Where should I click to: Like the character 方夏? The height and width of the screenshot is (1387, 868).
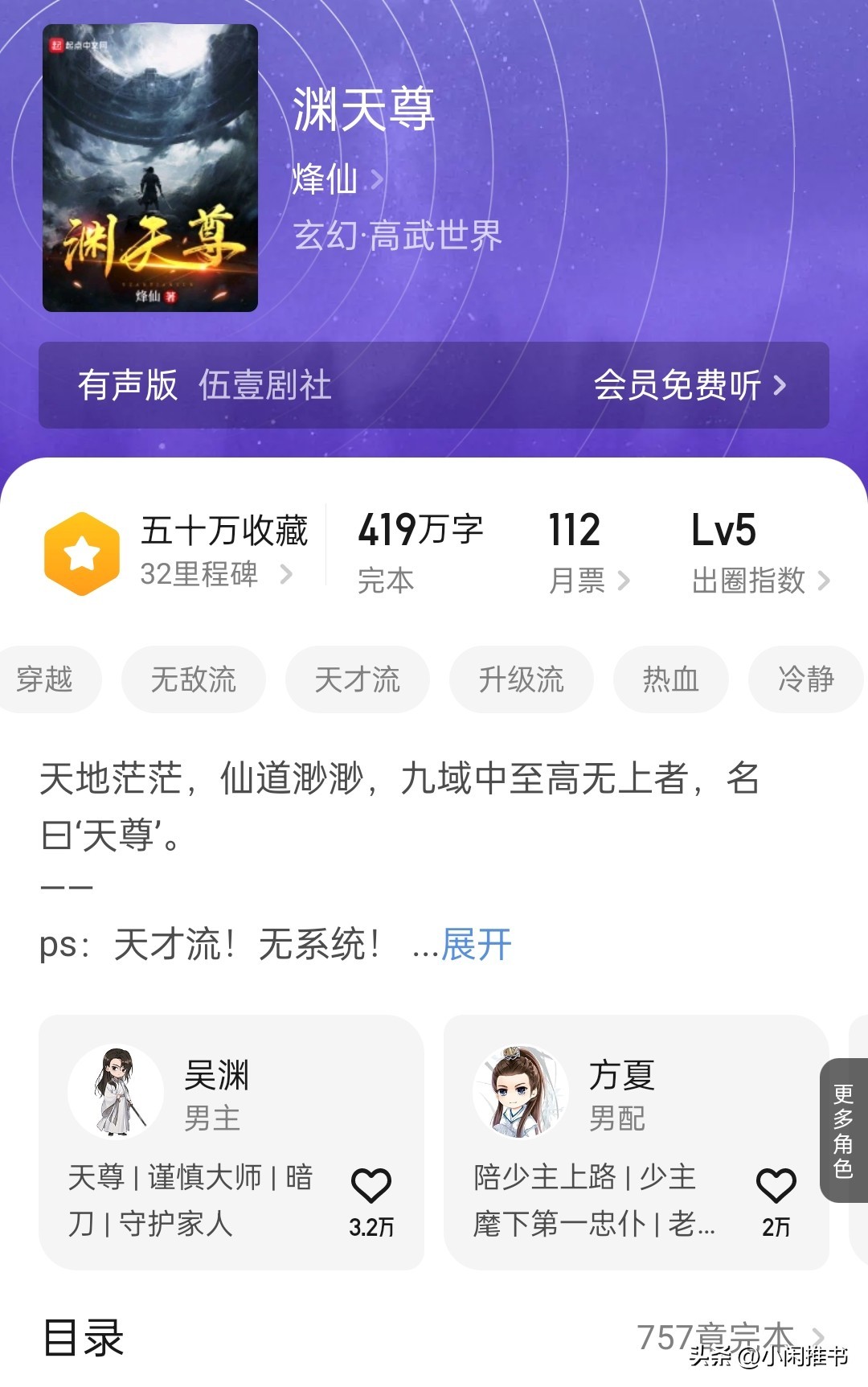[x=776, y=1186]
